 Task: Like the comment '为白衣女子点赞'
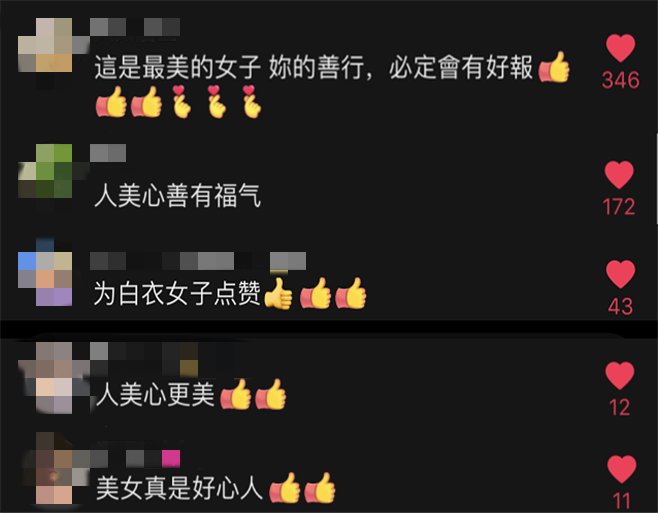tap(621, 274)
